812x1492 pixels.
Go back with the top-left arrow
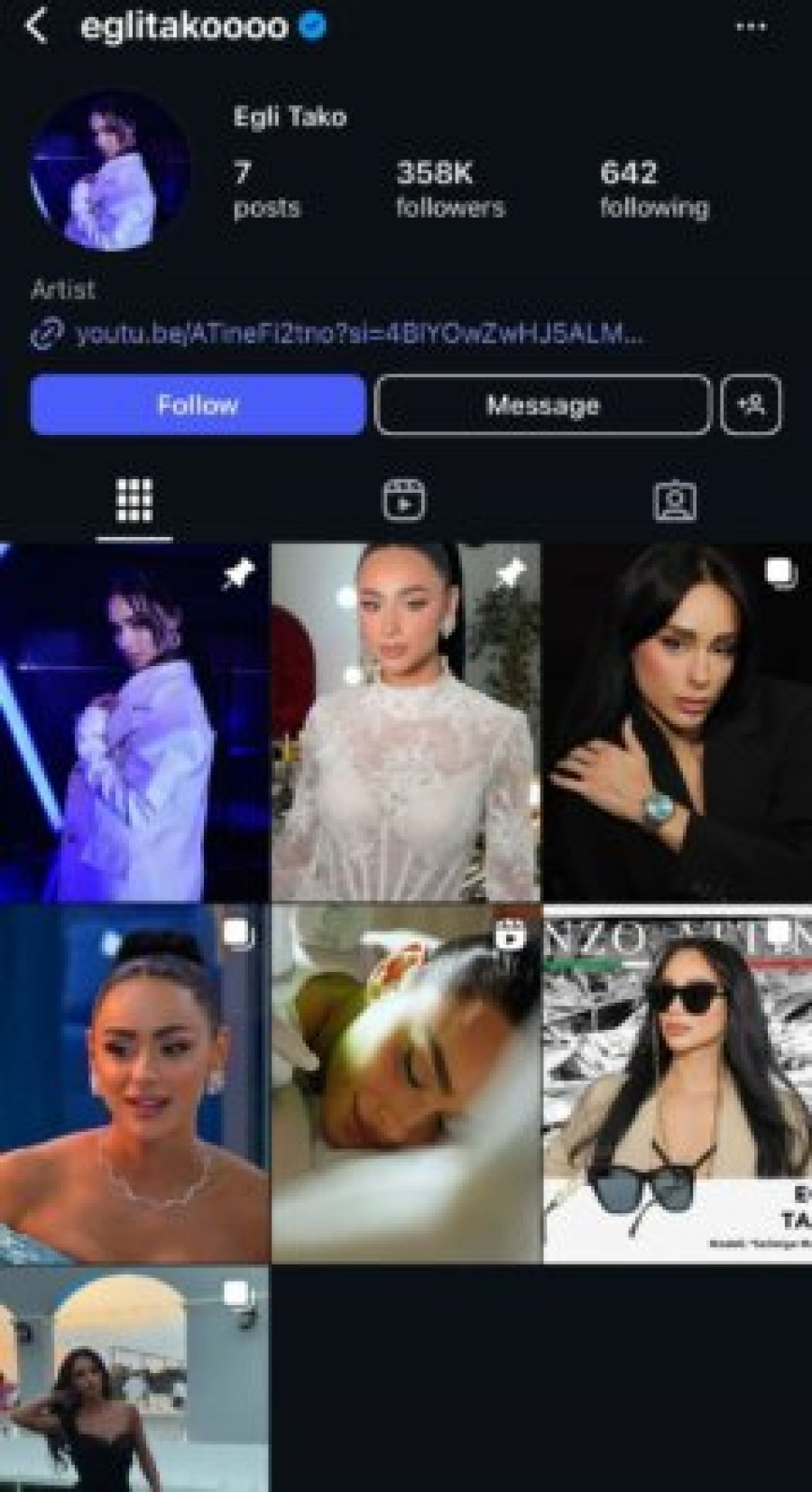pos(35,26)
